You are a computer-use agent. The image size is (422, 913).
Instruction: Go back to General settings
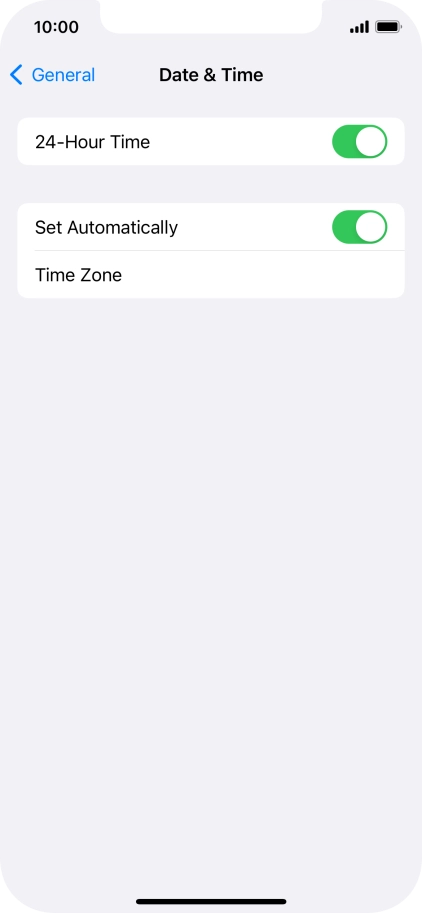click(52, 75)
